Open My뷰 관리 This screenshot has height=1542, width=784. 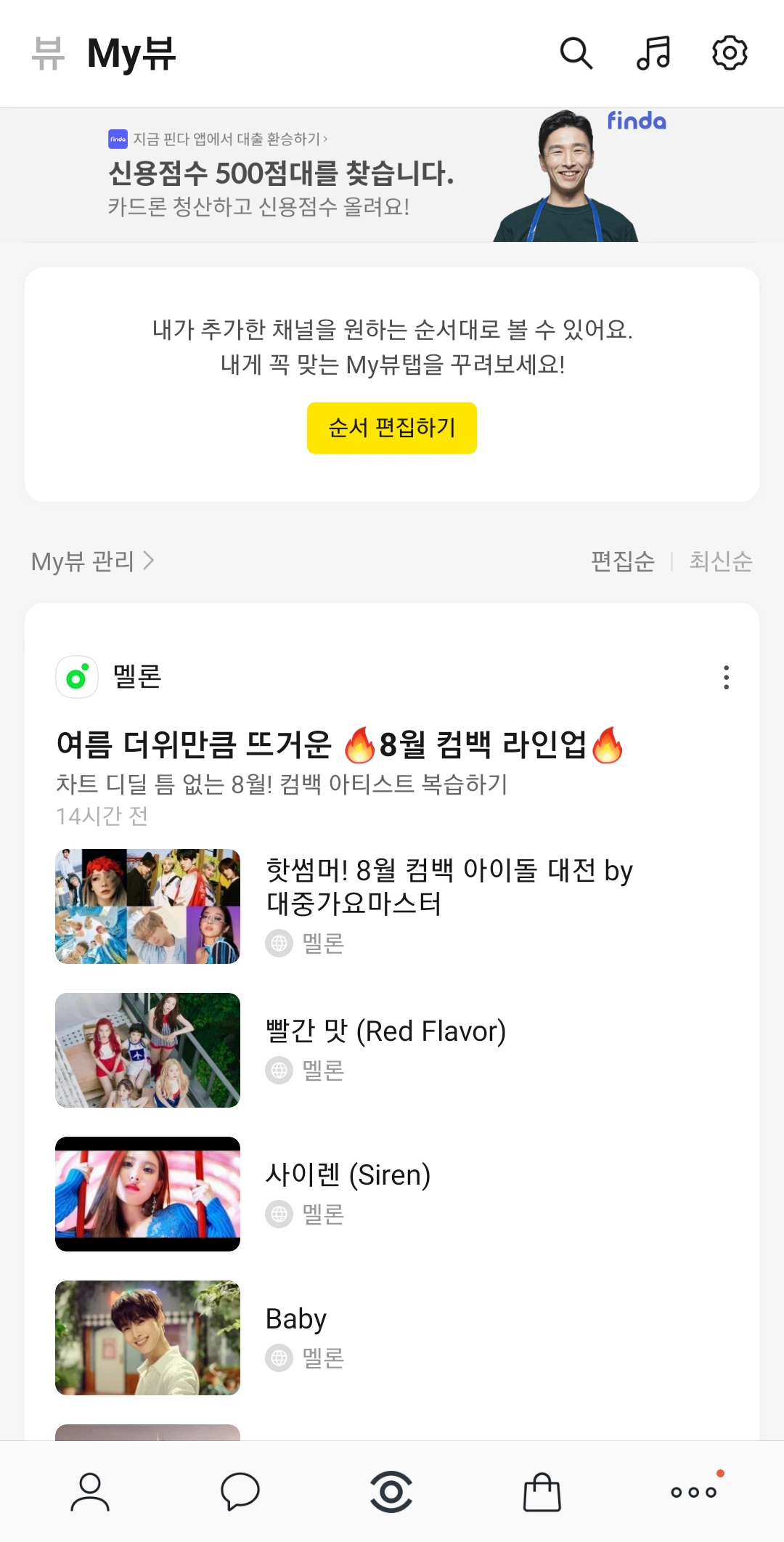pos(93,561)
